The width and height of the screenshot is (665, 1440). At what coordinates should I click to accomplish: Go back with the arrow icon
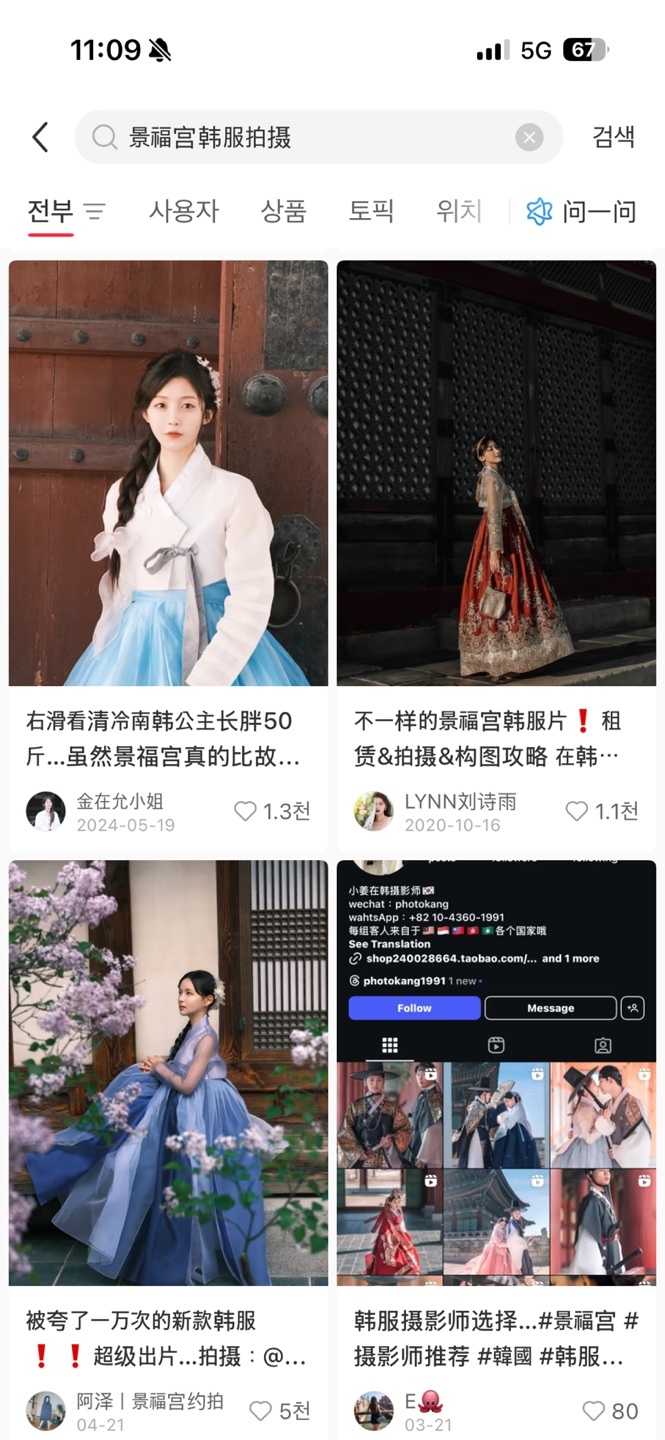click(x=40, y=137)
